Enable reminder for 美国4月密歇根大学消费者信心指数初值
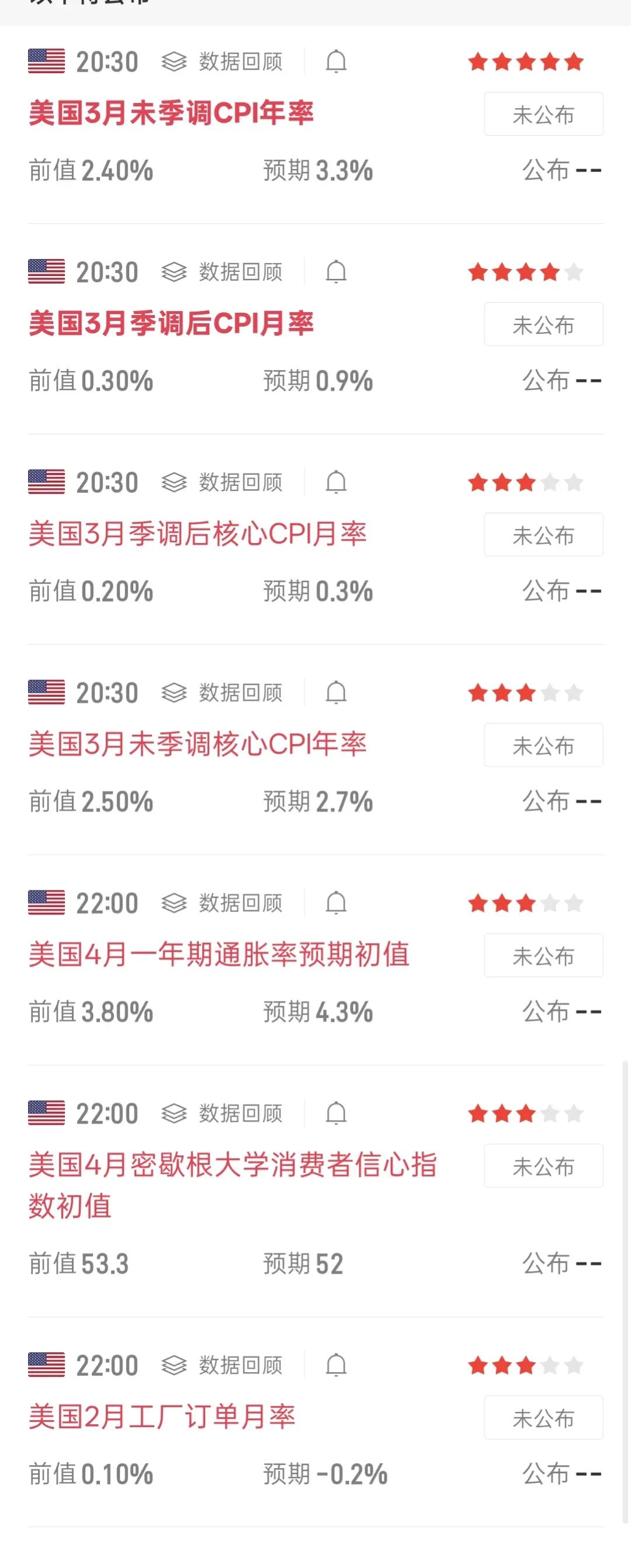The width and height of the screenshot is (631, 1568). pyautogui.click(x=336, y=1113)
